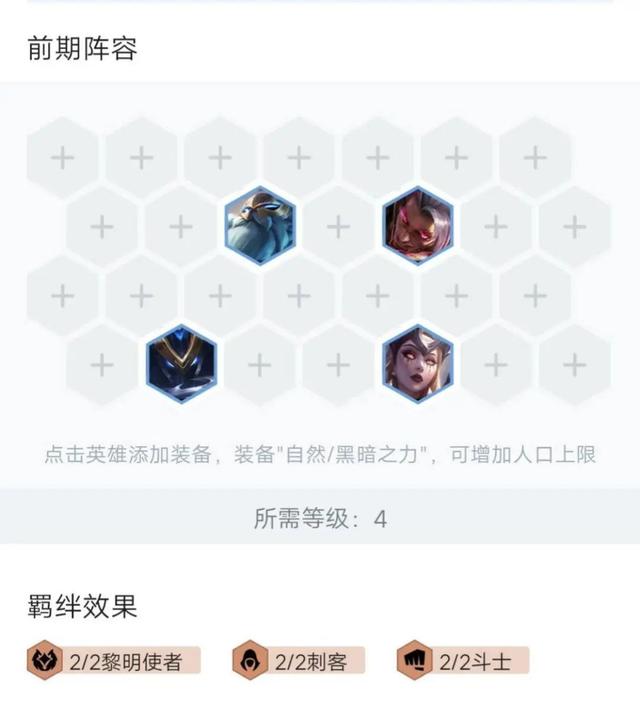
Task: Add equipment to the pale white-haired woman hero
Action: click(417, 364)
